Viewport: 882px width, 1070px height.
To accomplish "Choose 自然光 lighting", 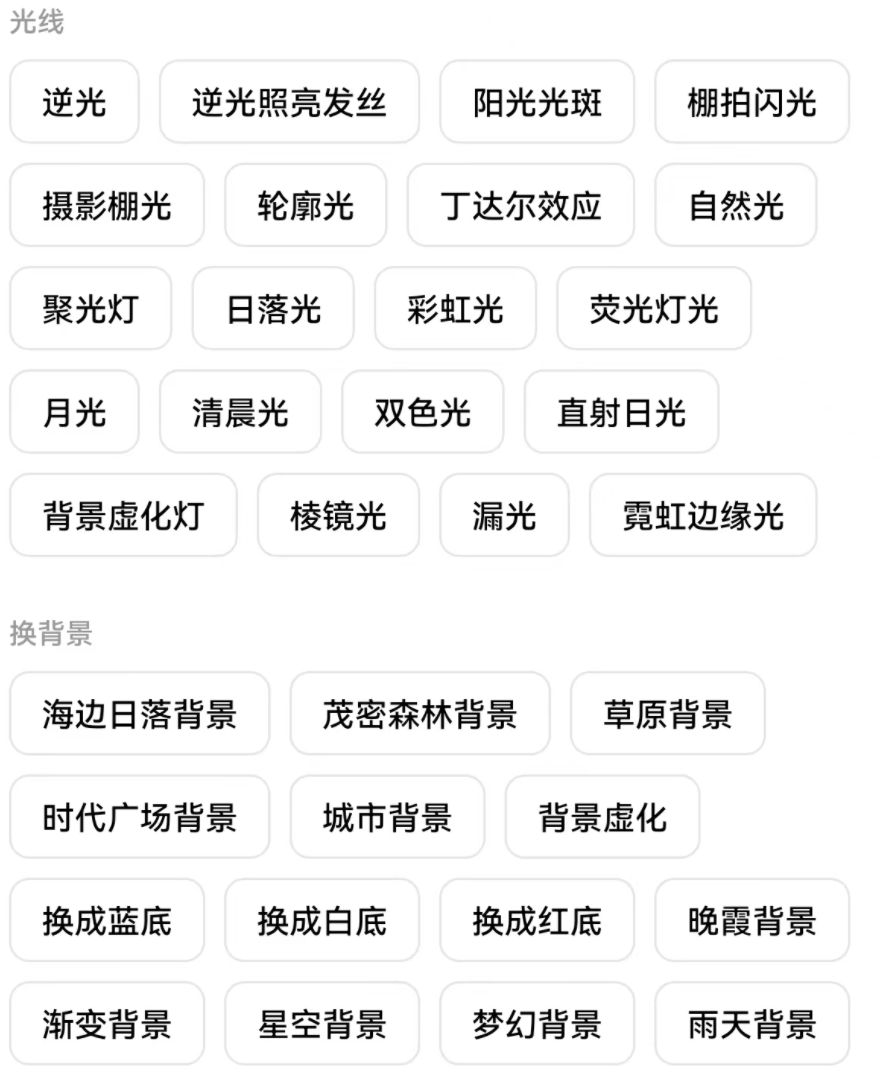I will coord(736,205).
